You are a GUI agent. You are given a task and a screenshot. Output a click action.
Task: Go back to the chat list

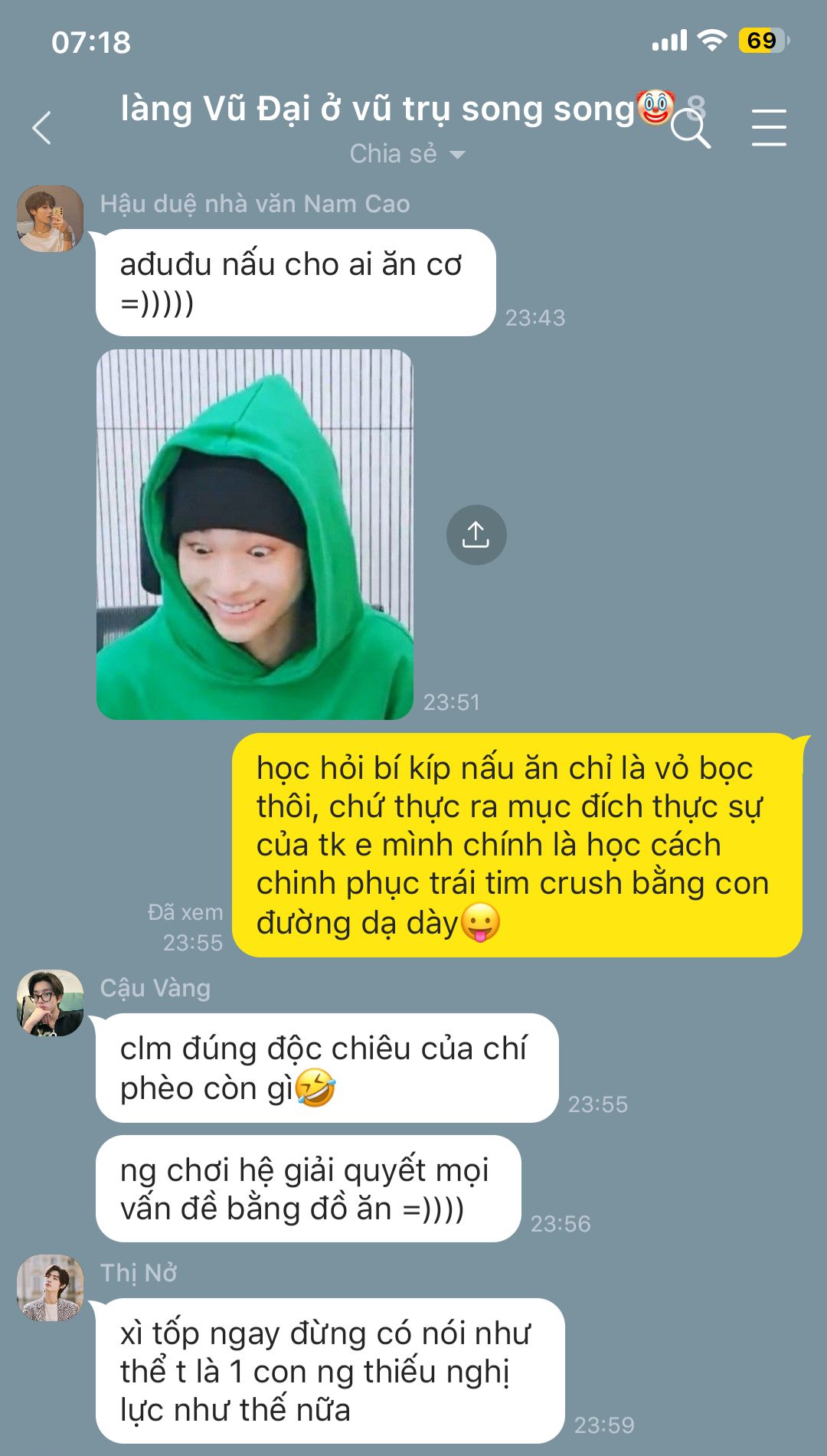coord(43,128)
